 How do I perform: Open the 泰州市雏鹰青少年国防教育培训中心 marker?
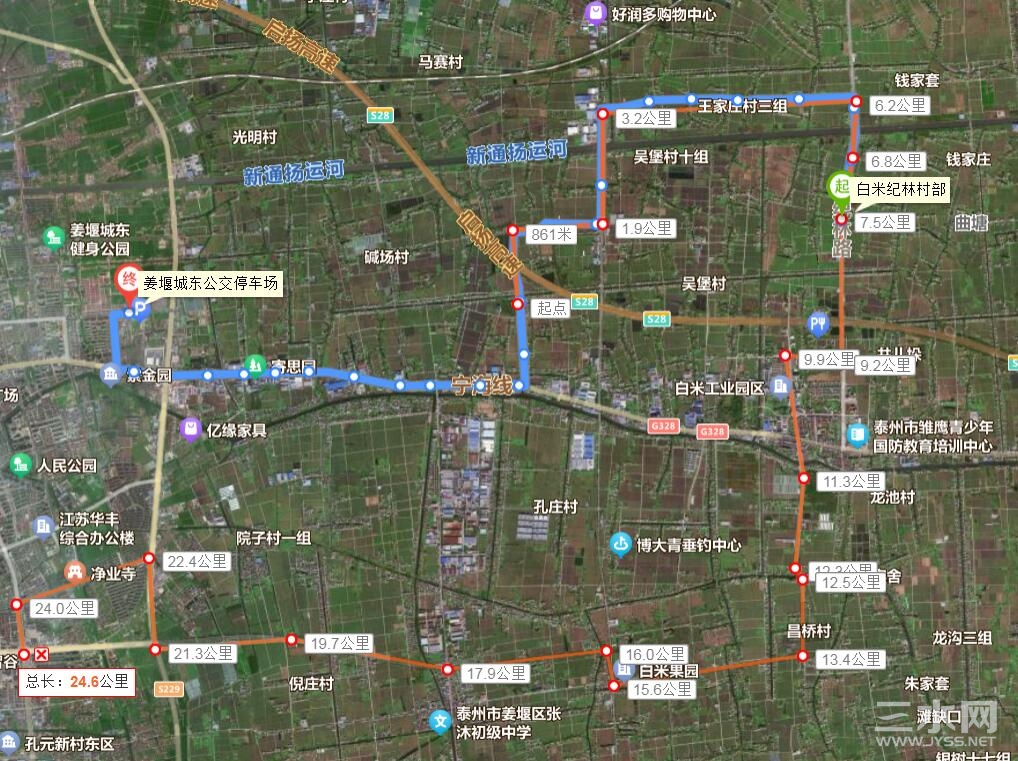pyautogui.click(x=857, y=435)
